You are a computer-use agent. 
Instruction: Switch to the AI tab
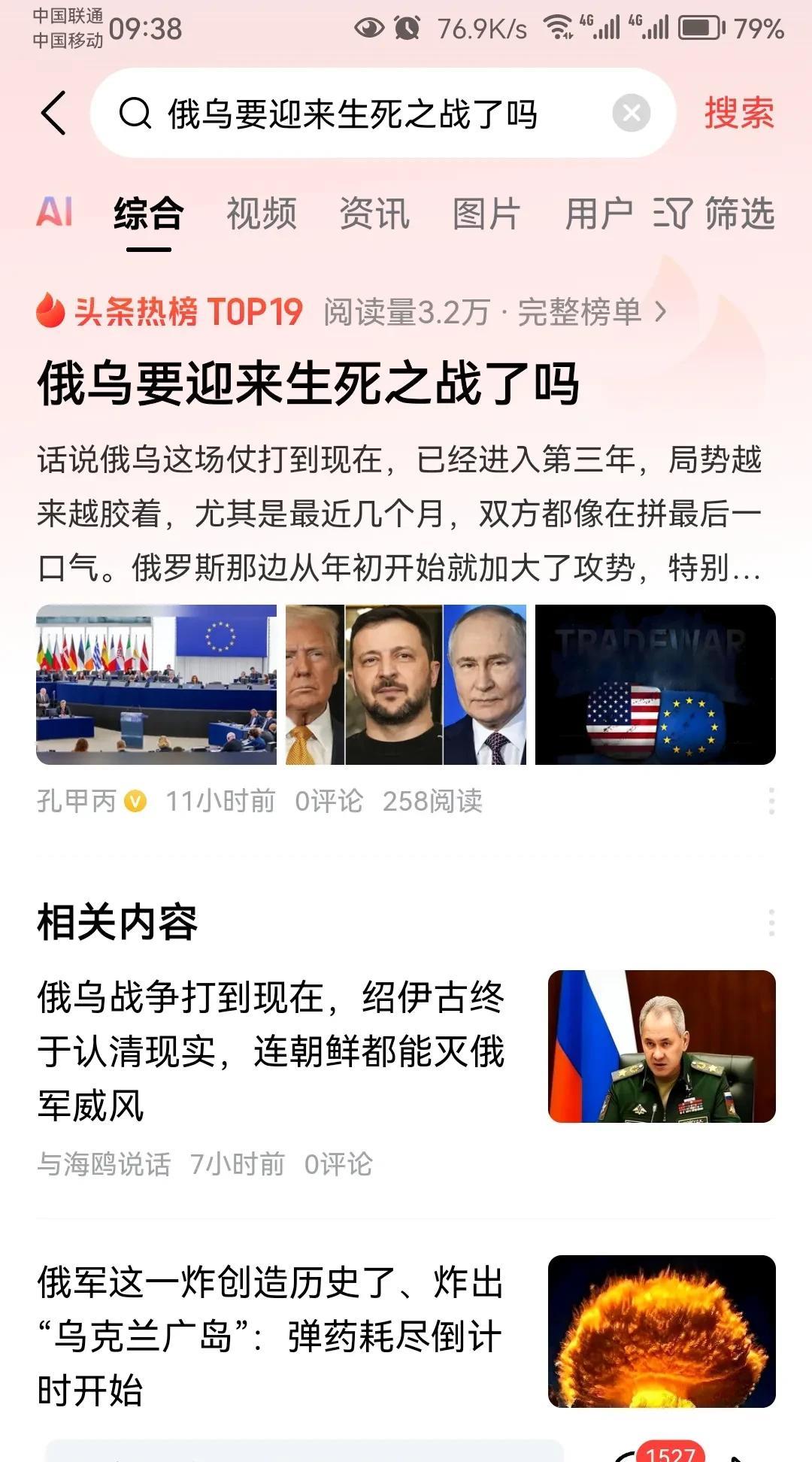55,213
